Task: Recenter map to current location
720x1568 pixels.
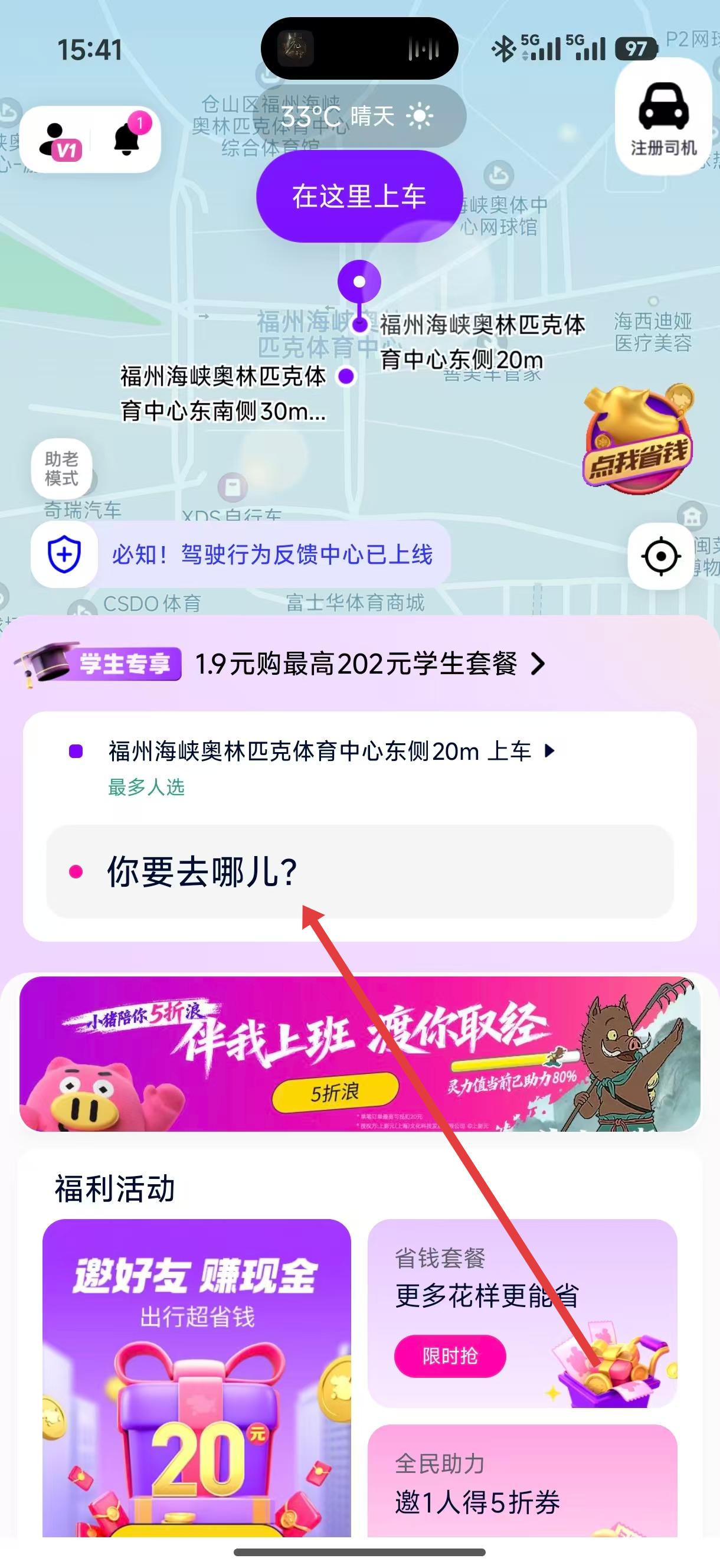Action: (x=660, y=556)
